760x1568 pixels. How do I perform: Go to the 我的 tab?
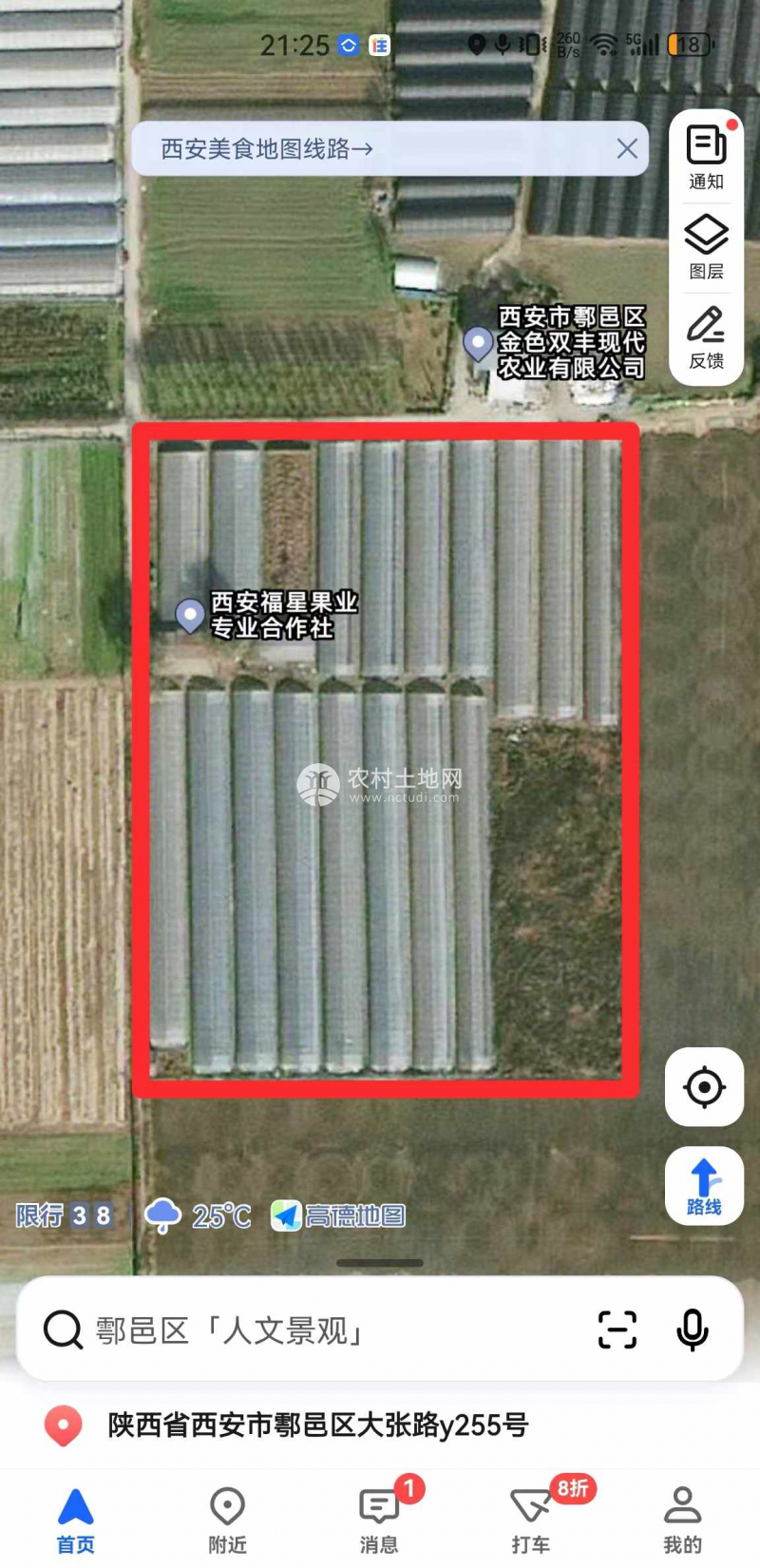pos(682,1519)
